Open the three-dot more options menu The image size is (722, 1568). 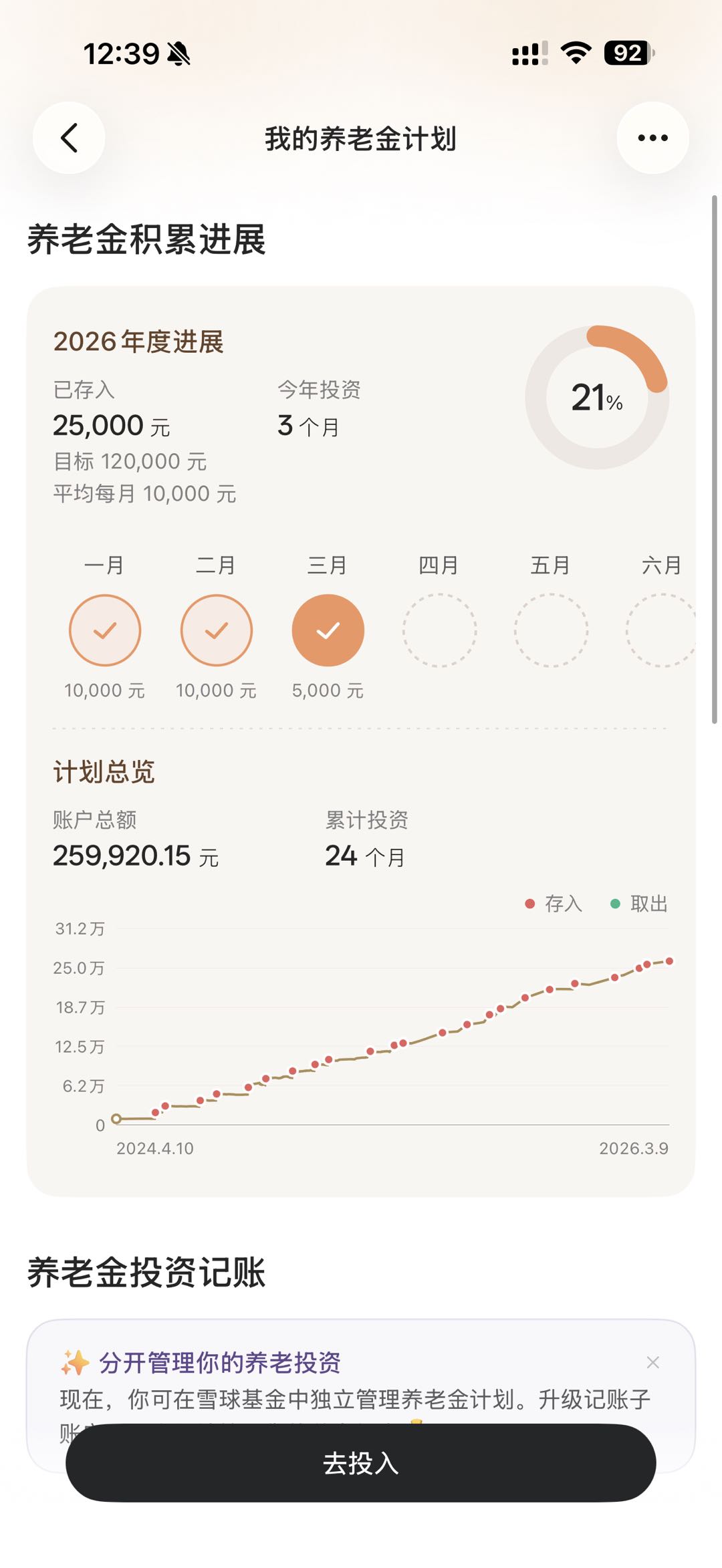652,138
